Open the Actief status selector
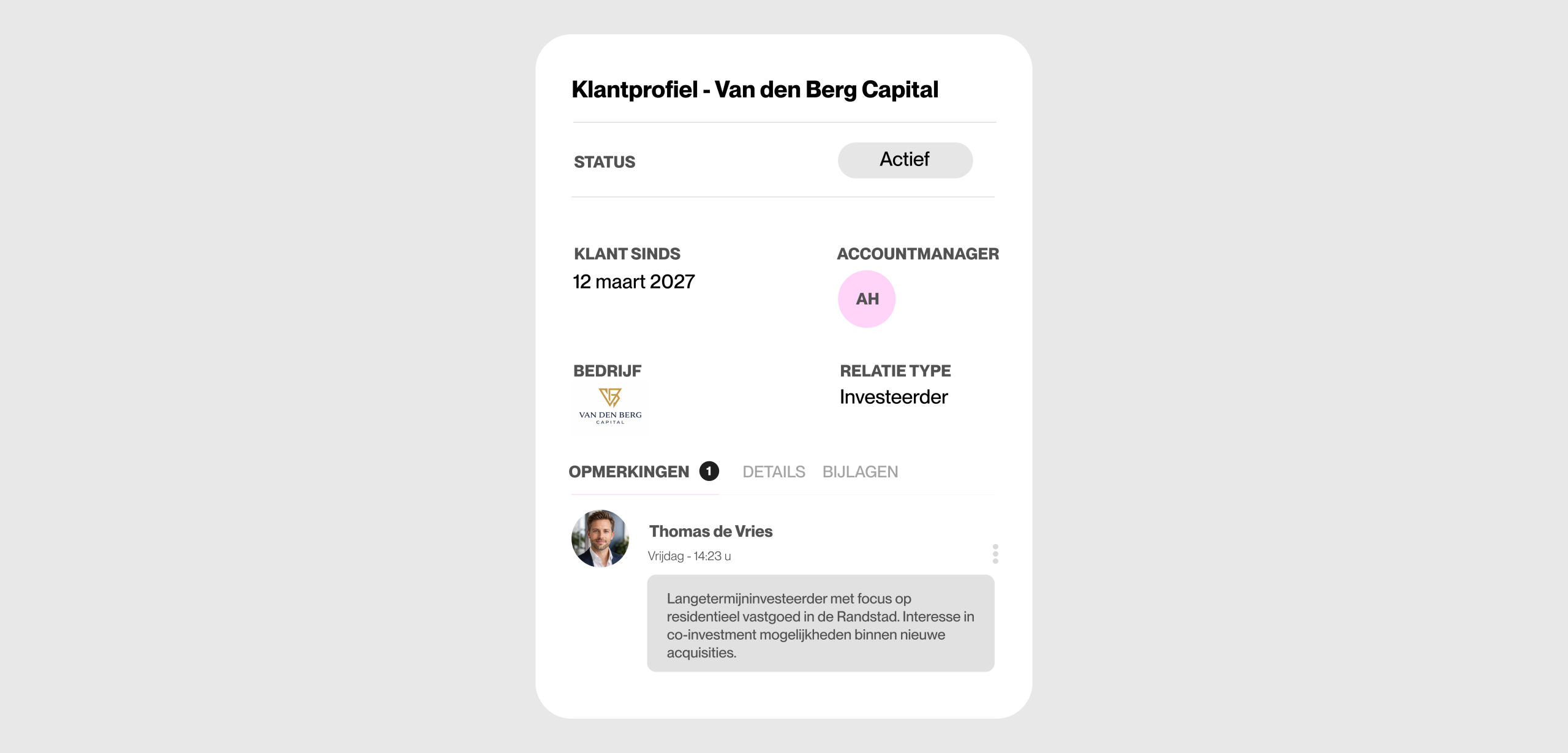Image resolution: width=1568 pixels, height=753 pixels. [905, 160]
